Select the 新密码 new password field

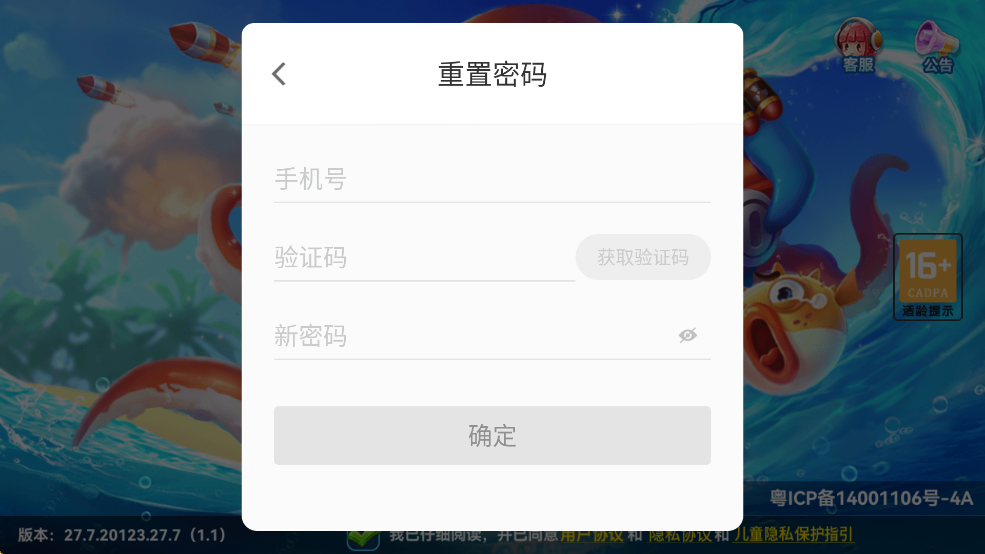(x=470, y=336)
